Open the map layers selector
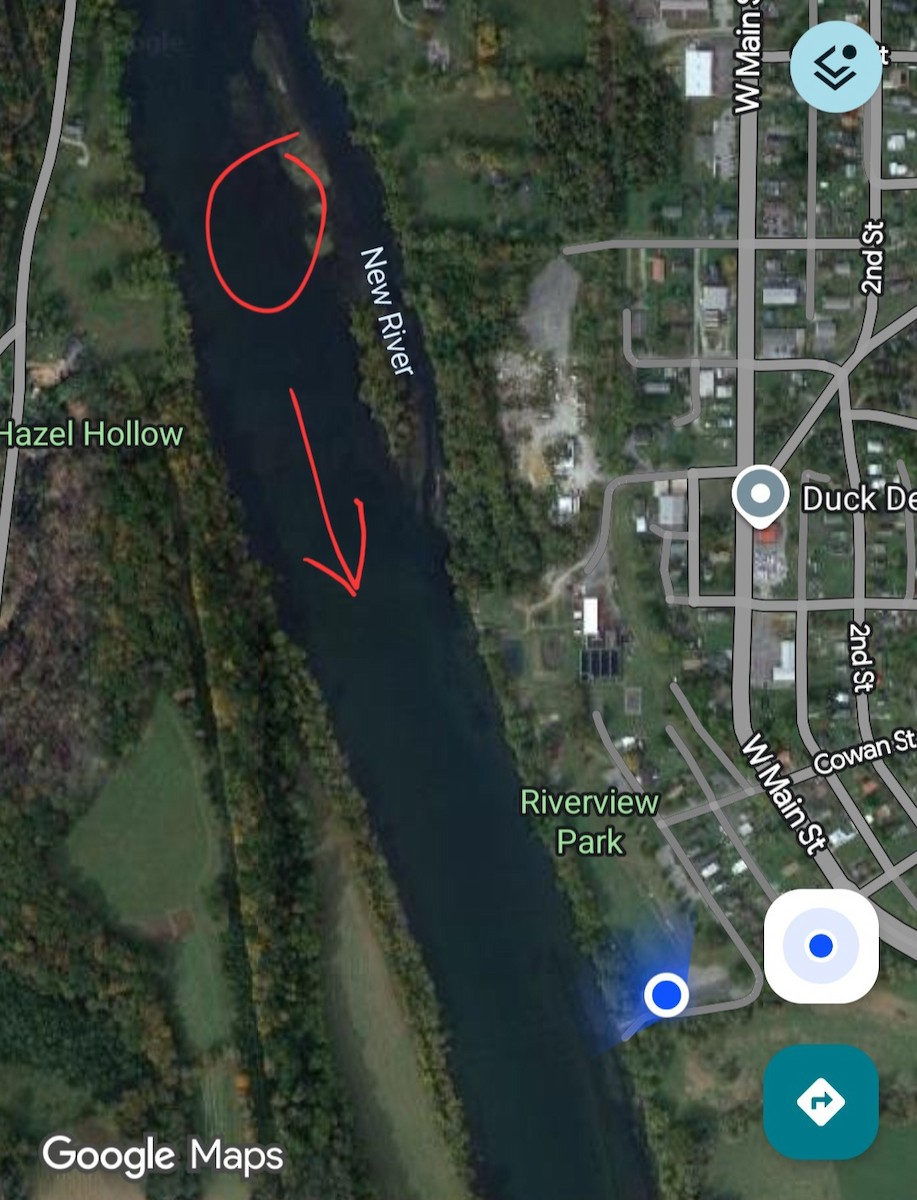The height and width of the screenshot is (1200, 917). (836, 65)
